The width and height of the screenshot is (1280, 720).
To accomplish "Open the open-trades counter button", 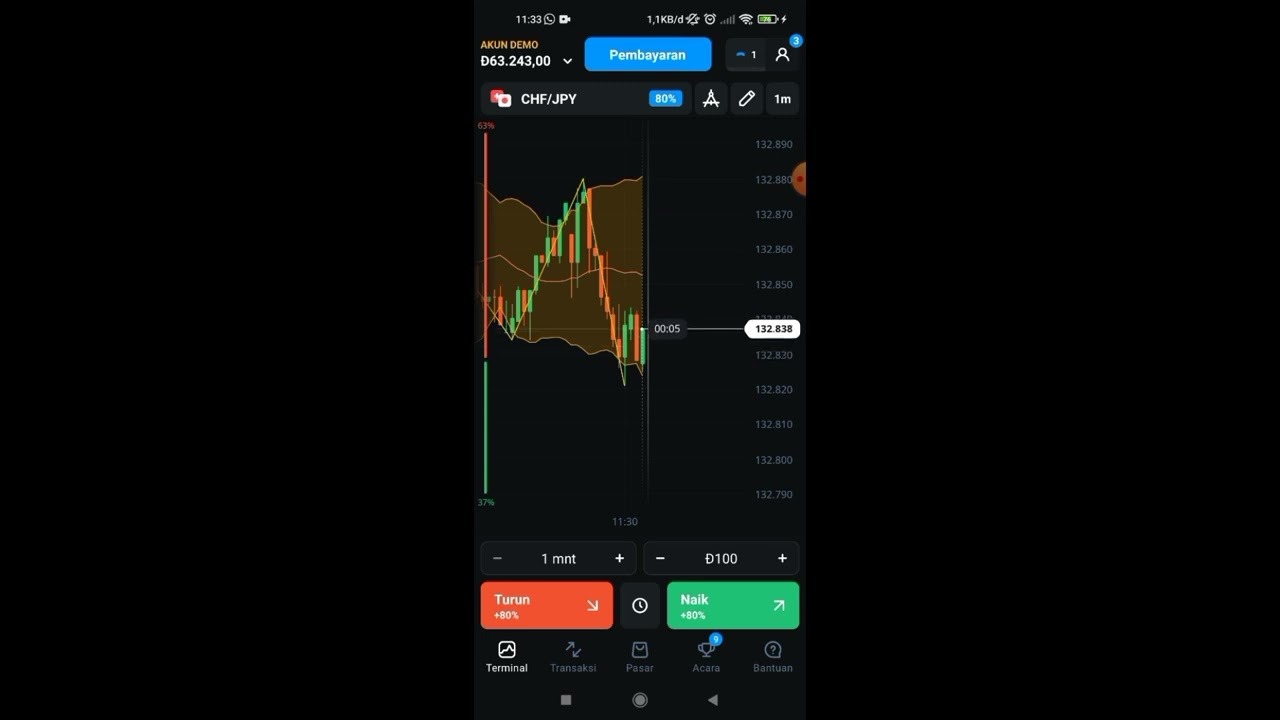I will (746, 55).
